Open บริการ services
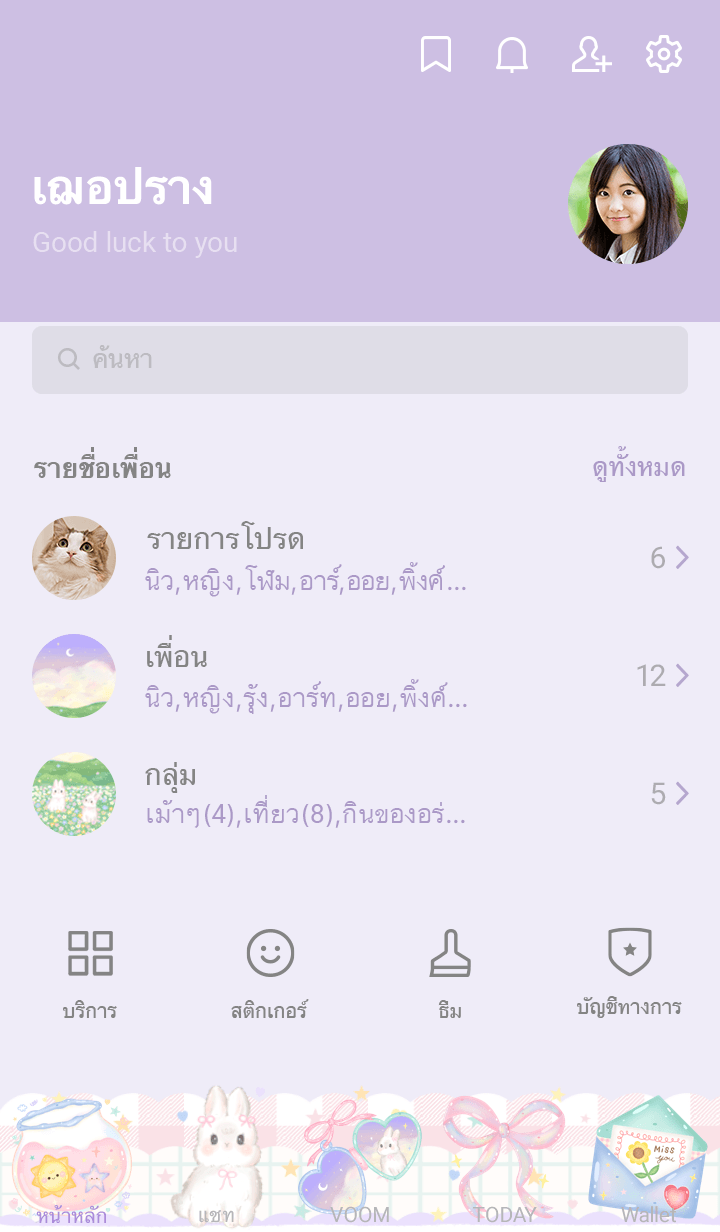The height and width of the screenshot is (1232, 720). coord(90,972)
